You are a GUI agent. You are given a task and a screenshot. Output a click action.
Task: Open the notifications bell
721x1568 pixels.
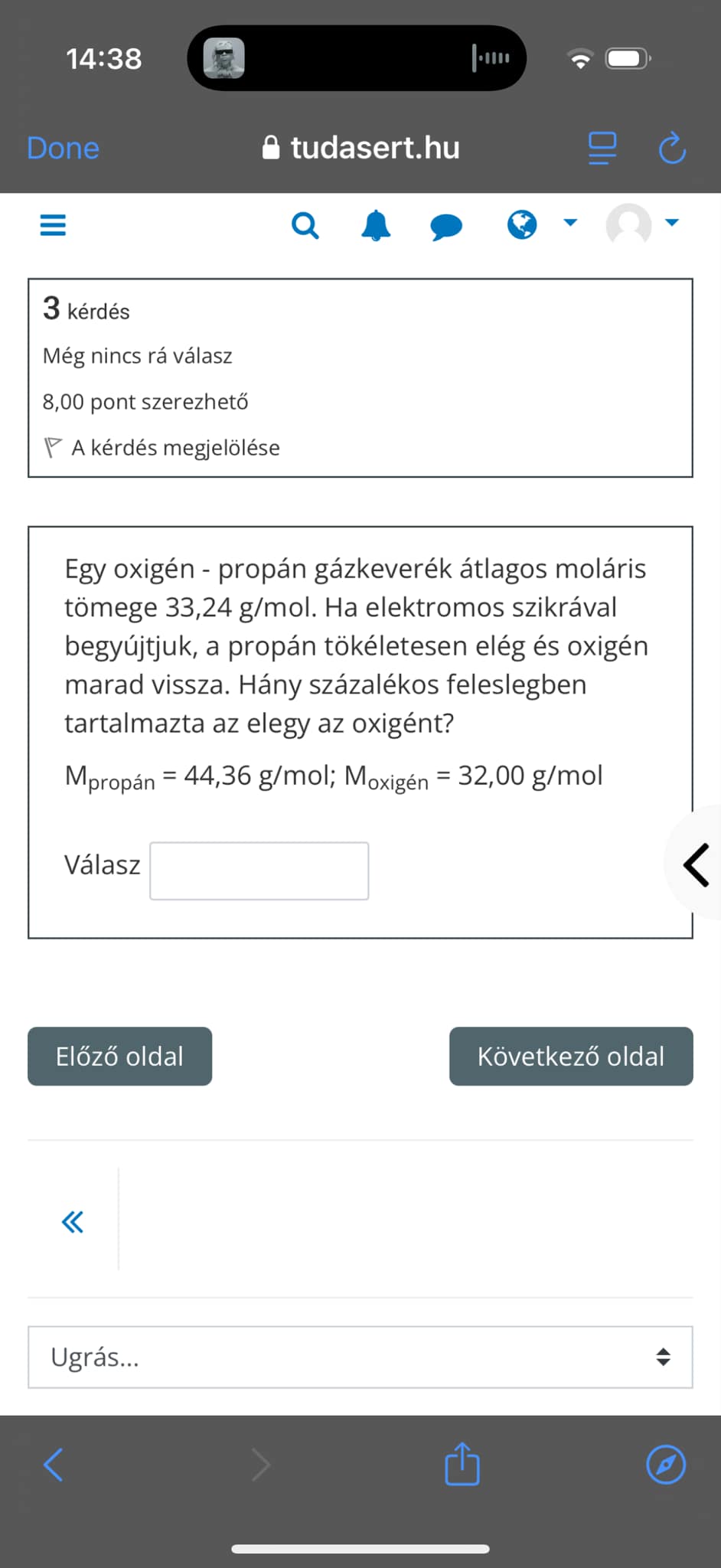(376, 226)
